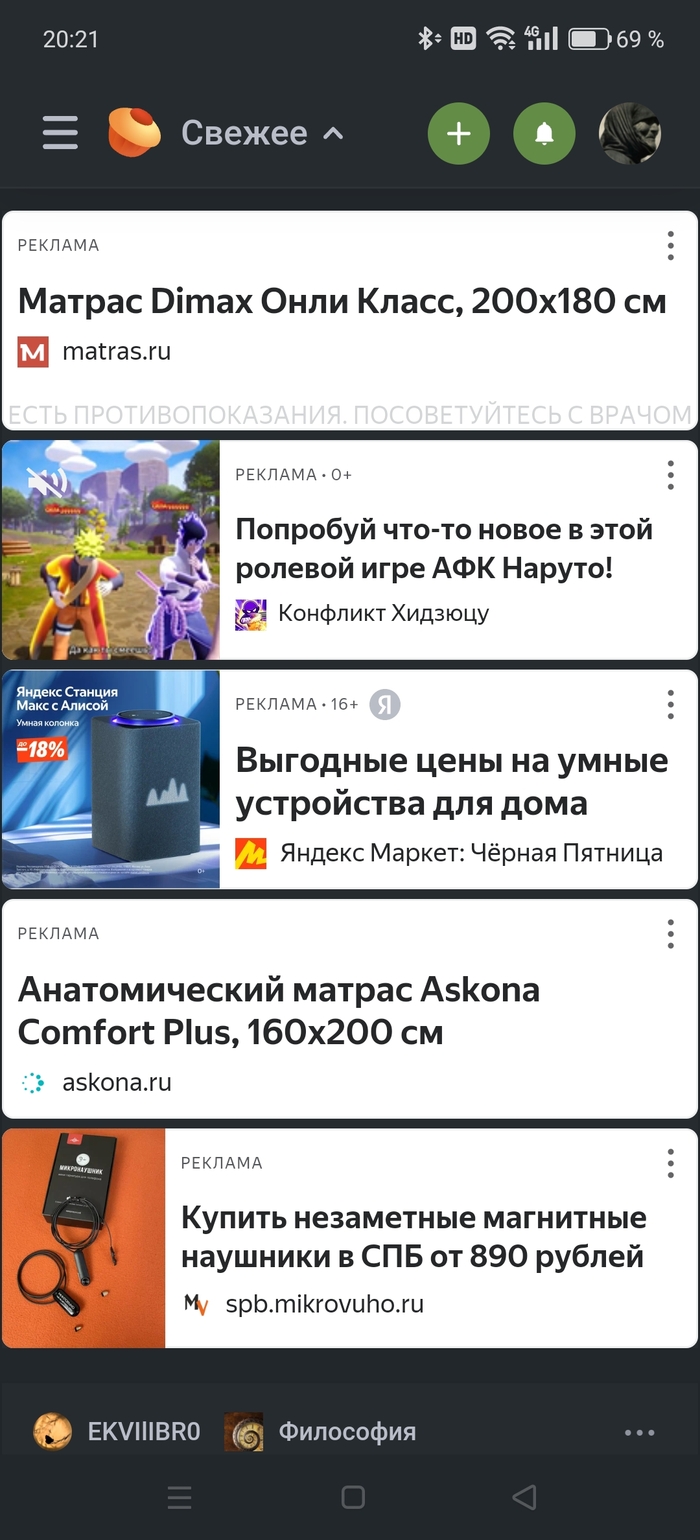This screenshot has height=1540, width=700.
Task: Go to the system home screen
Action: click(352, 1497)
